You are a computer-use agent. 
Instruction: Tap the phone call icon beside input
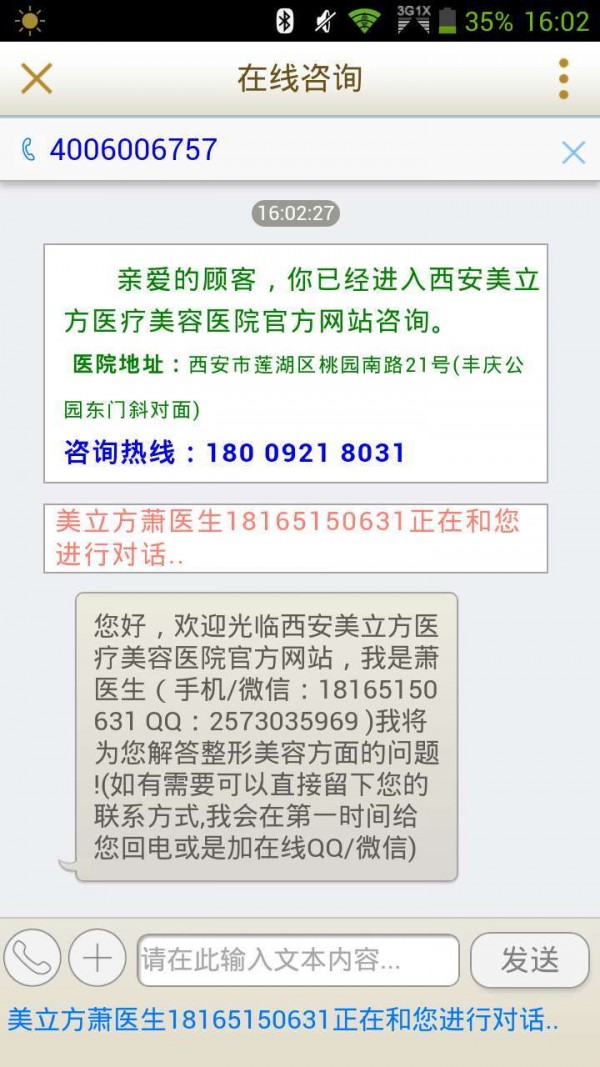point(32,958)
